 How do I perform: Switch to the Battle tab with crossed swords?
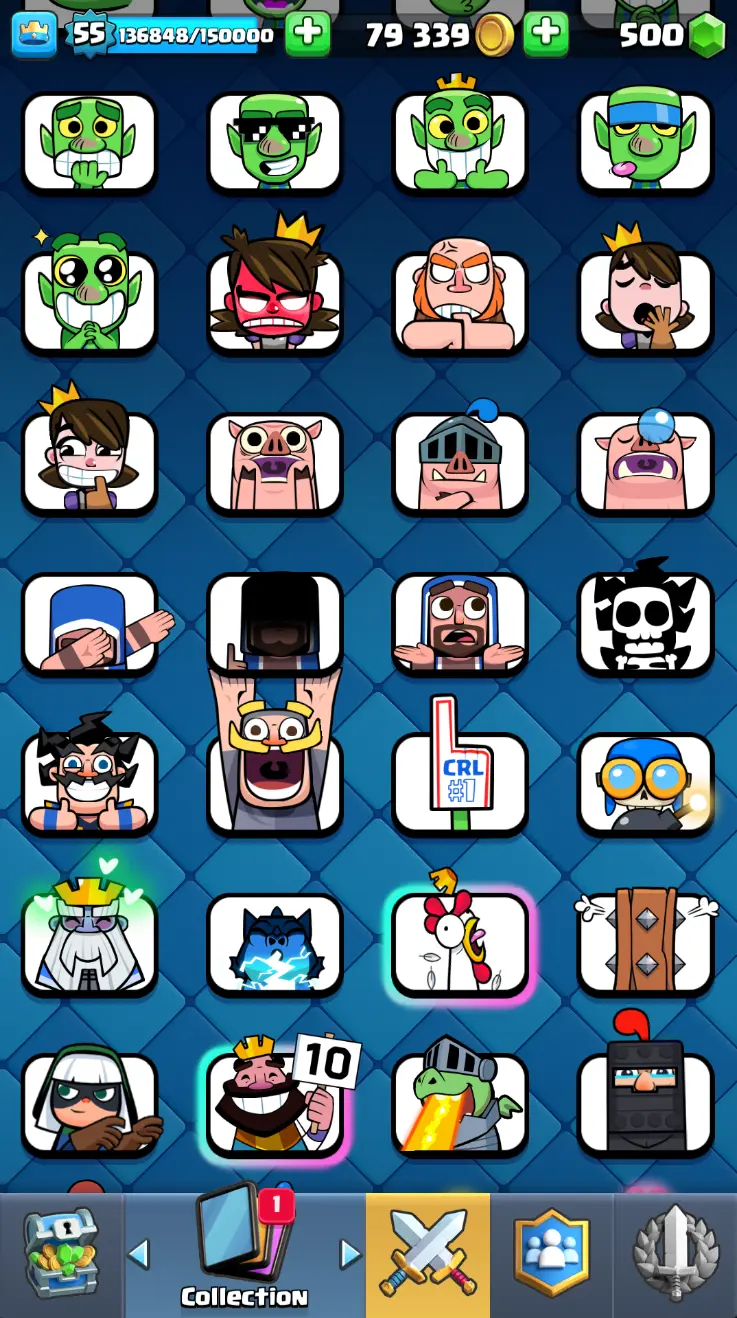tap(428, 1255)
